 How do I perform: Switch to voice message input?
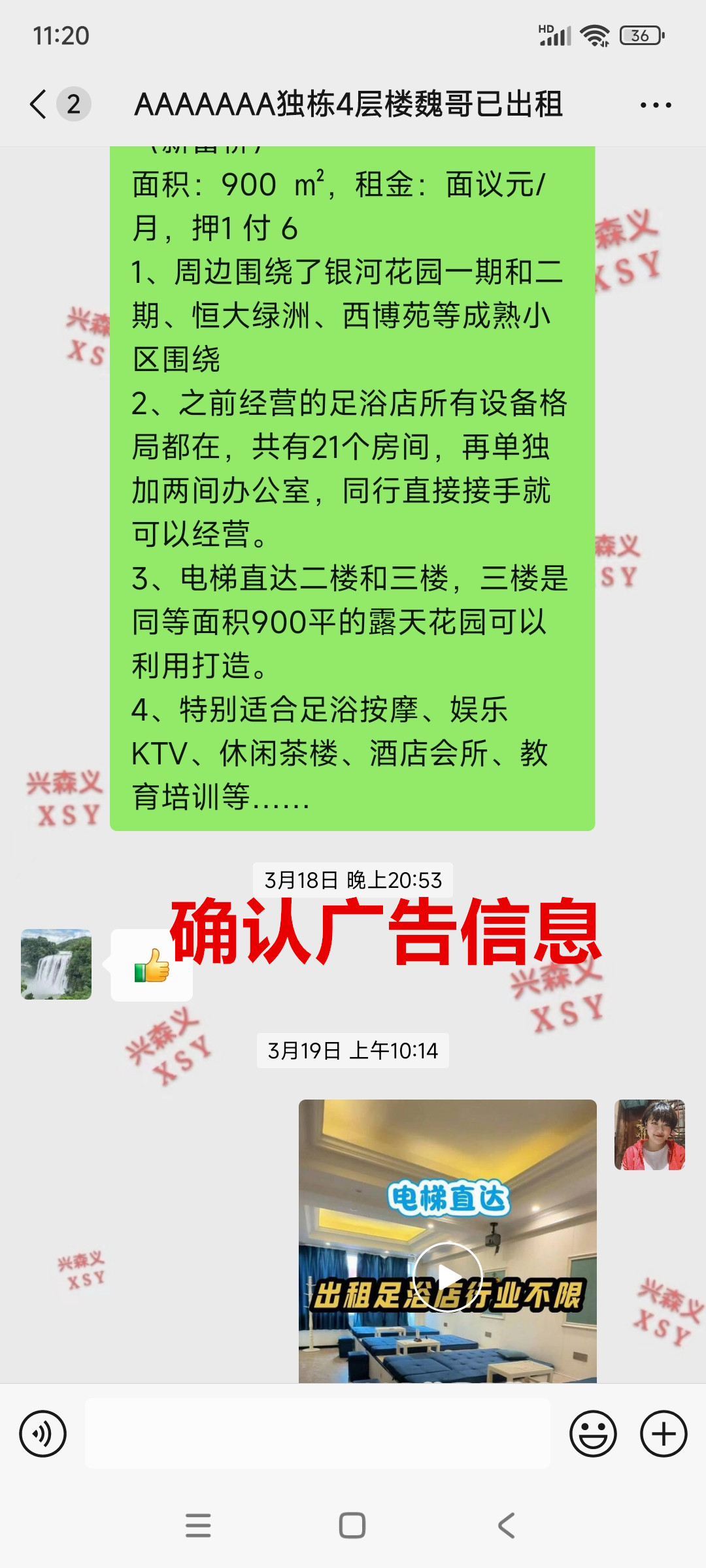click(43, 1434)
